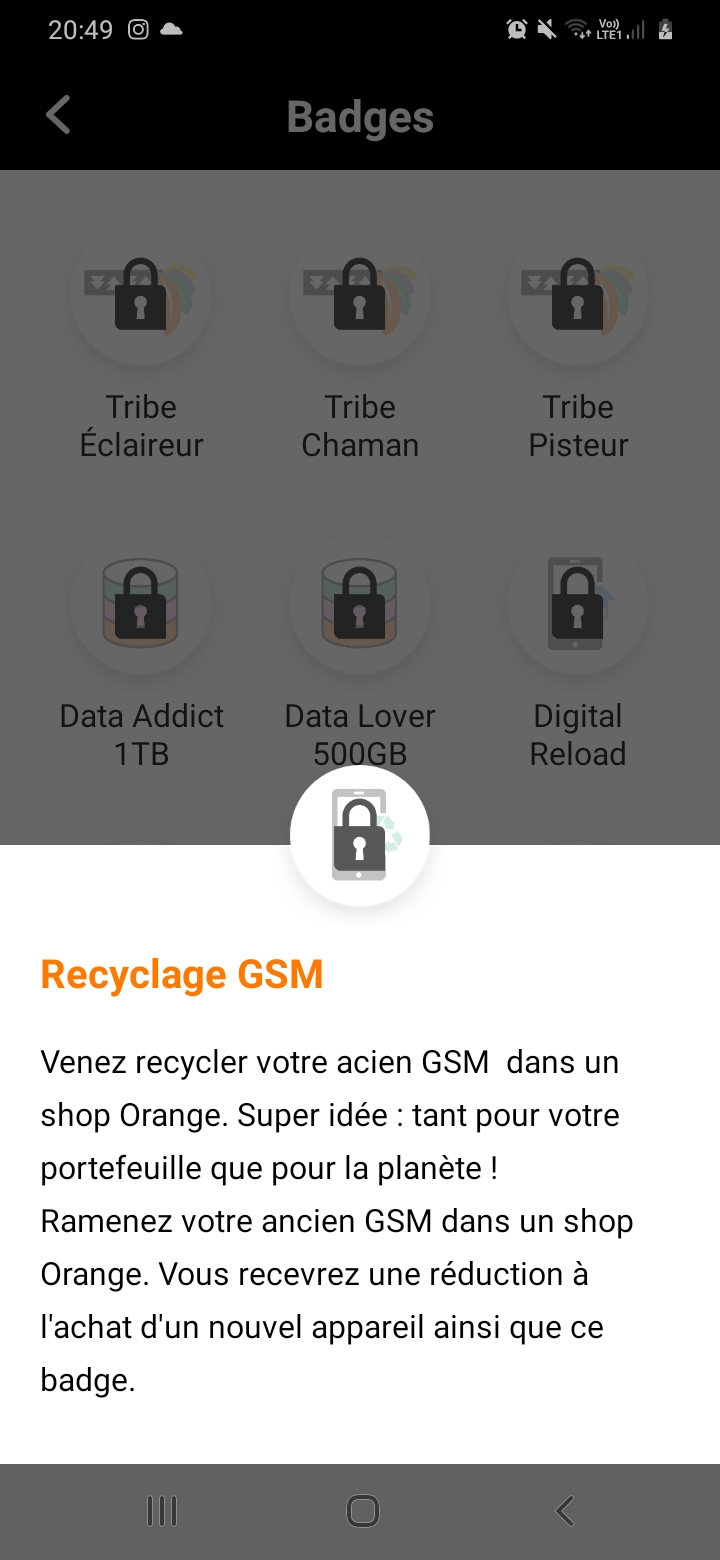Go back from the Badges screen
This screenshot has width=720, height=1560.
[x=58, y=116]
